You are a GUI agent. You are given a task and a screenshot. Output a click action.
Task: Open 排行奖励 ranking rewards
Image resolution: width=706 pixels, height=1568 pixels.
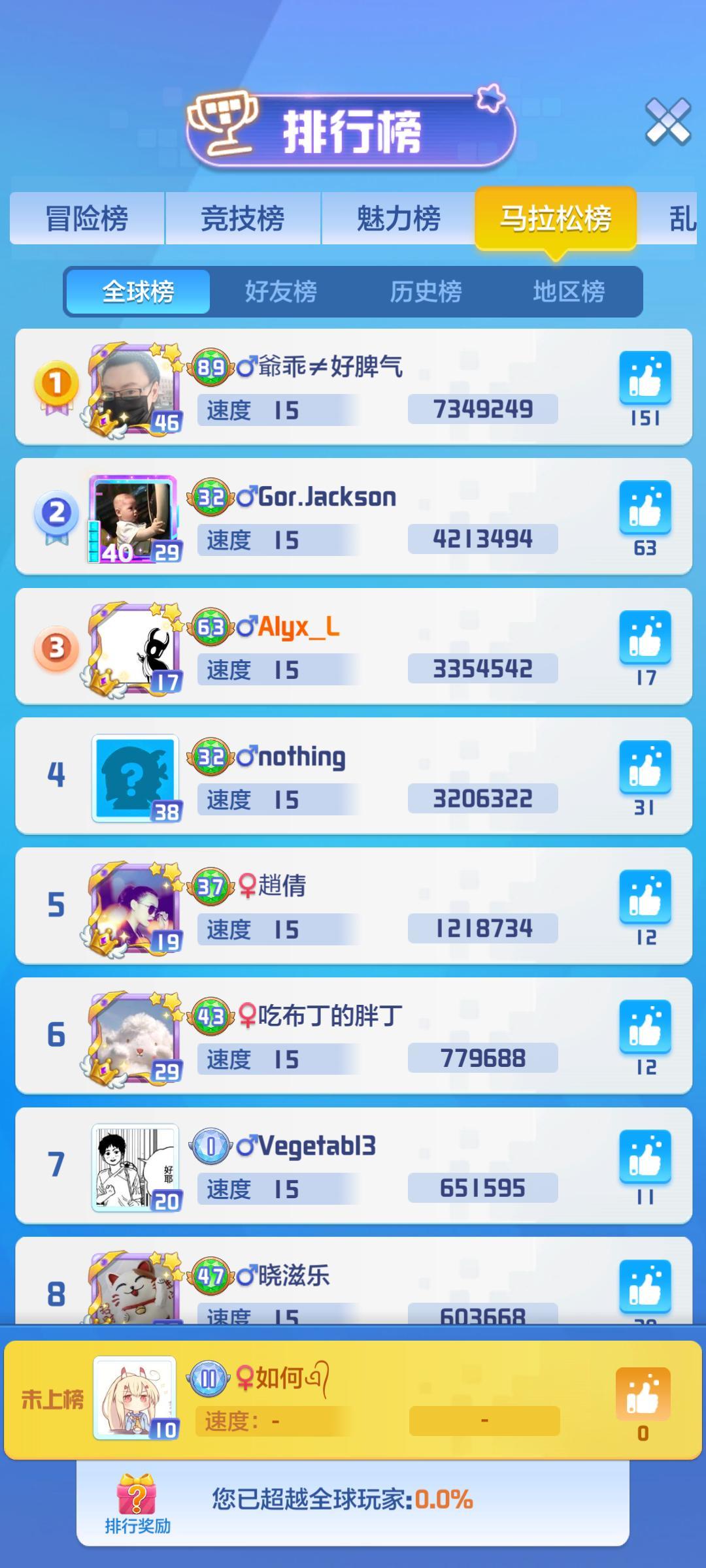(137, 1504)
